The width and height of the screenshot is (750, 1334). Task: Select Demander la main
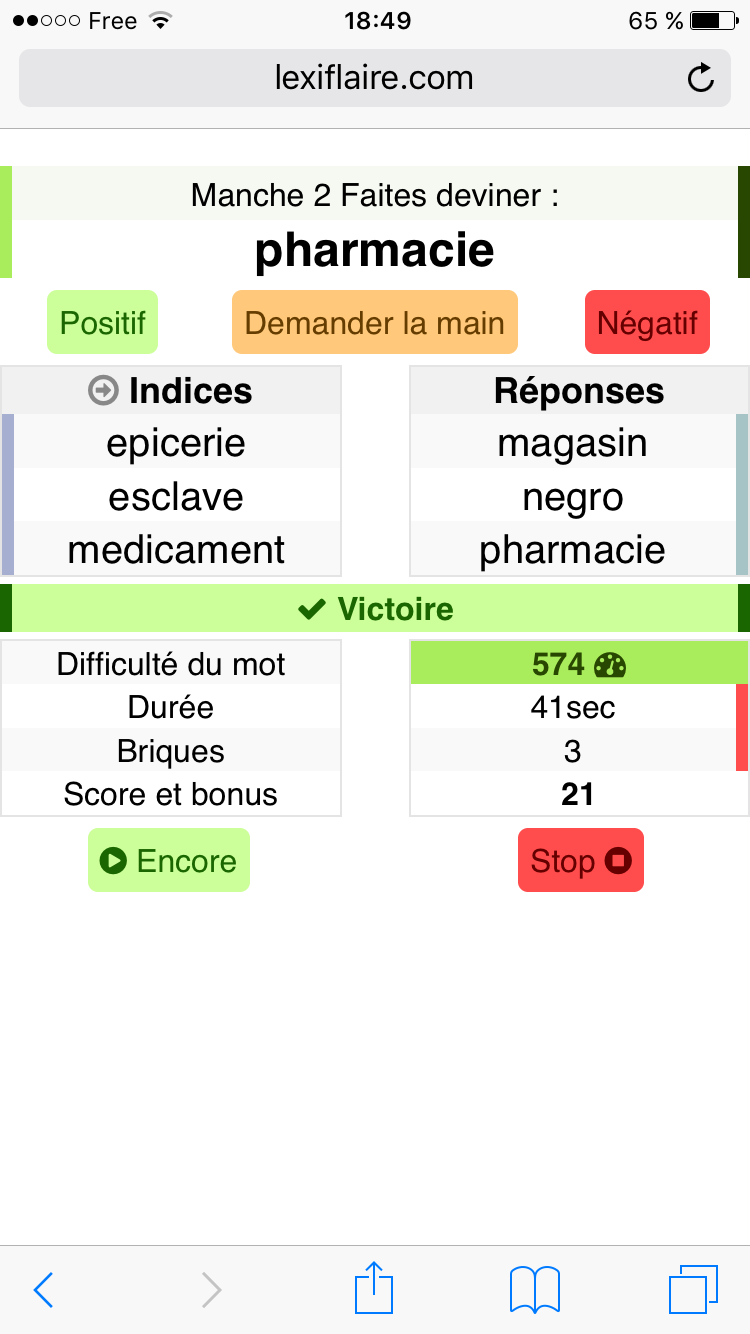click(x=374, y=322)
